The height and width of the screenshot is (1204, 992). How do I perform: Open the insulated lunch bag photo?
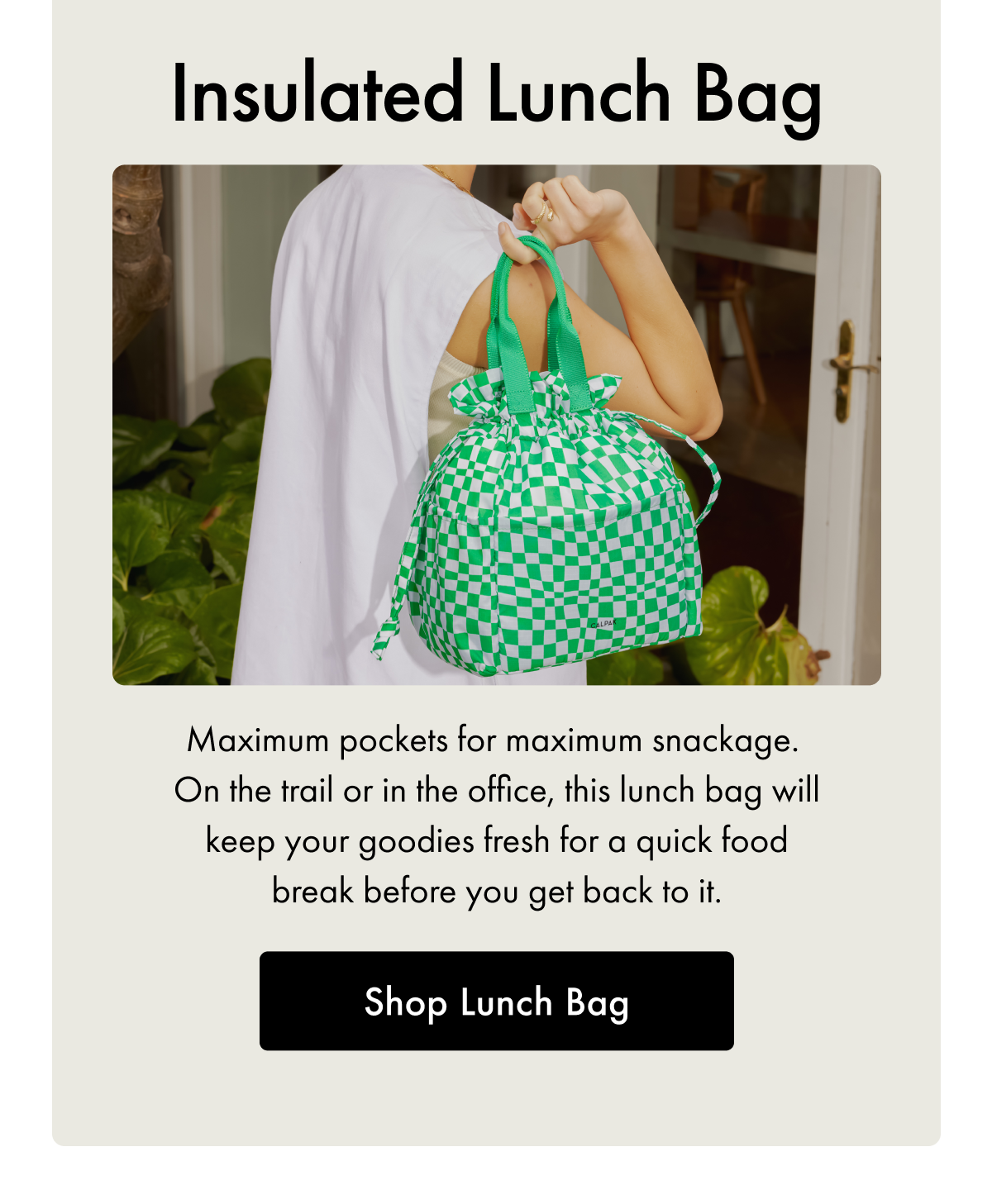[x=496, y=425]
